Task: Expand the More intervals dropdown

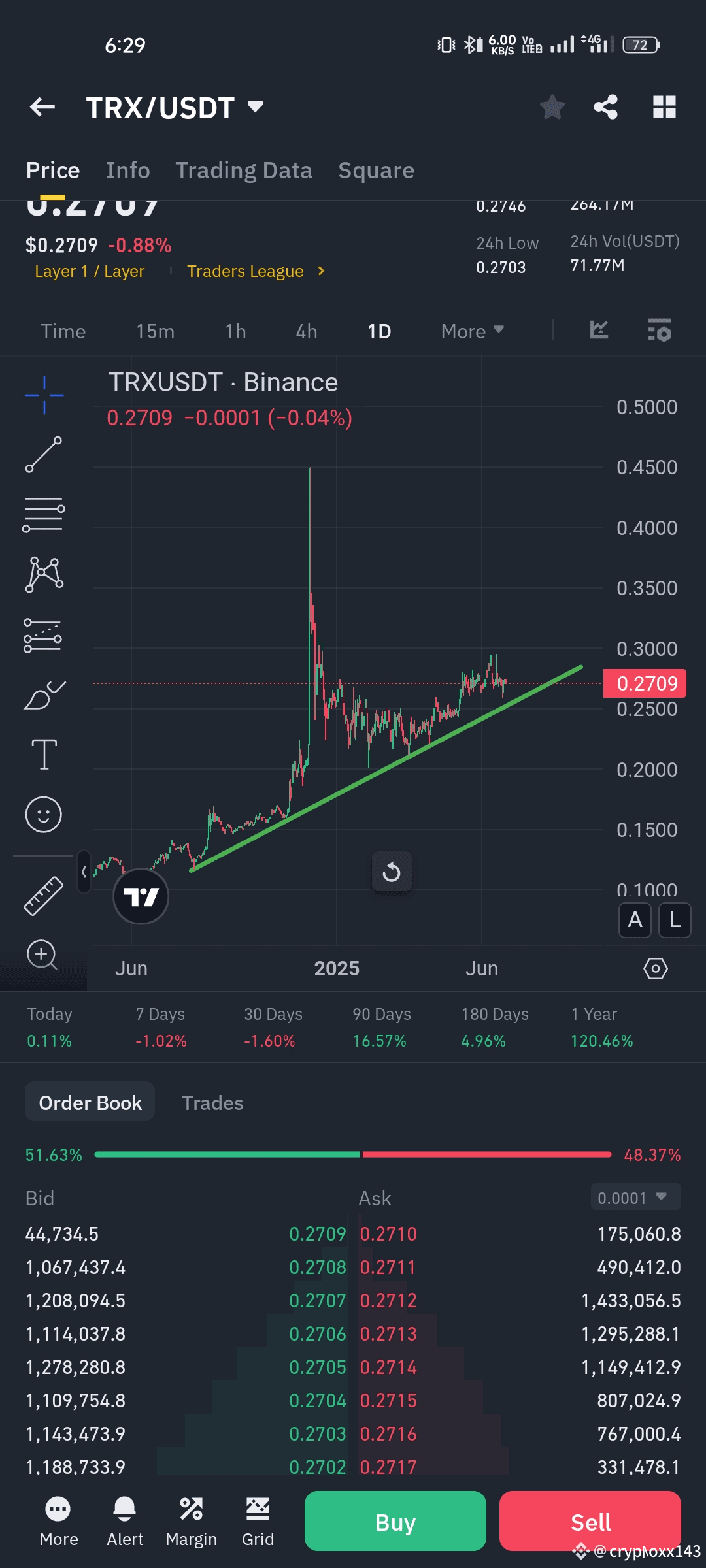Action: point(473,331)
